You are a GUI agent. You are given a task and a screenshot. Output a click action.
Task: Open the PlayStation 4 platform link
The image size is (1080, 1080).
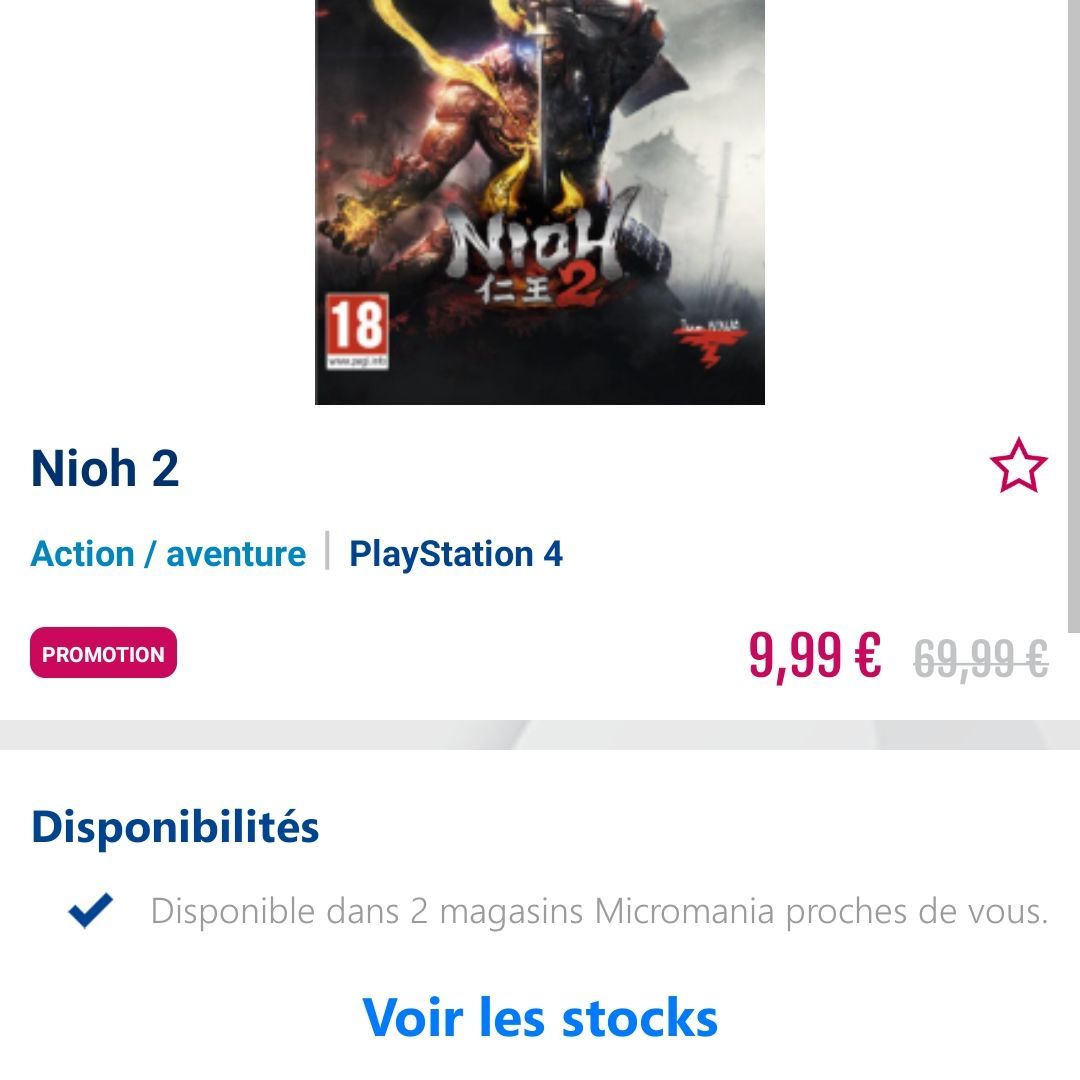(x=455, y=553)
